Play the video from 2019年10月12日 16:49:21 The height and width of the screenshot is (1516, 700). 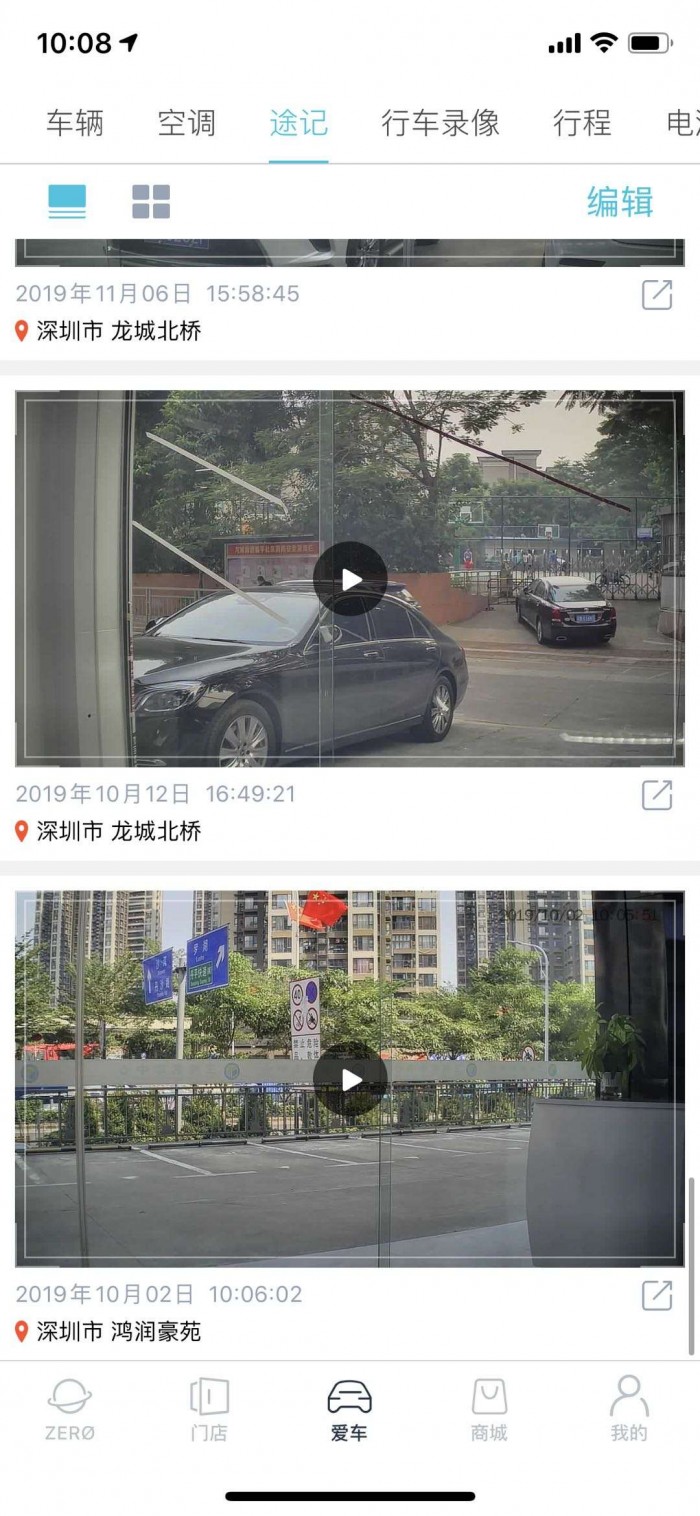[350, 578]
